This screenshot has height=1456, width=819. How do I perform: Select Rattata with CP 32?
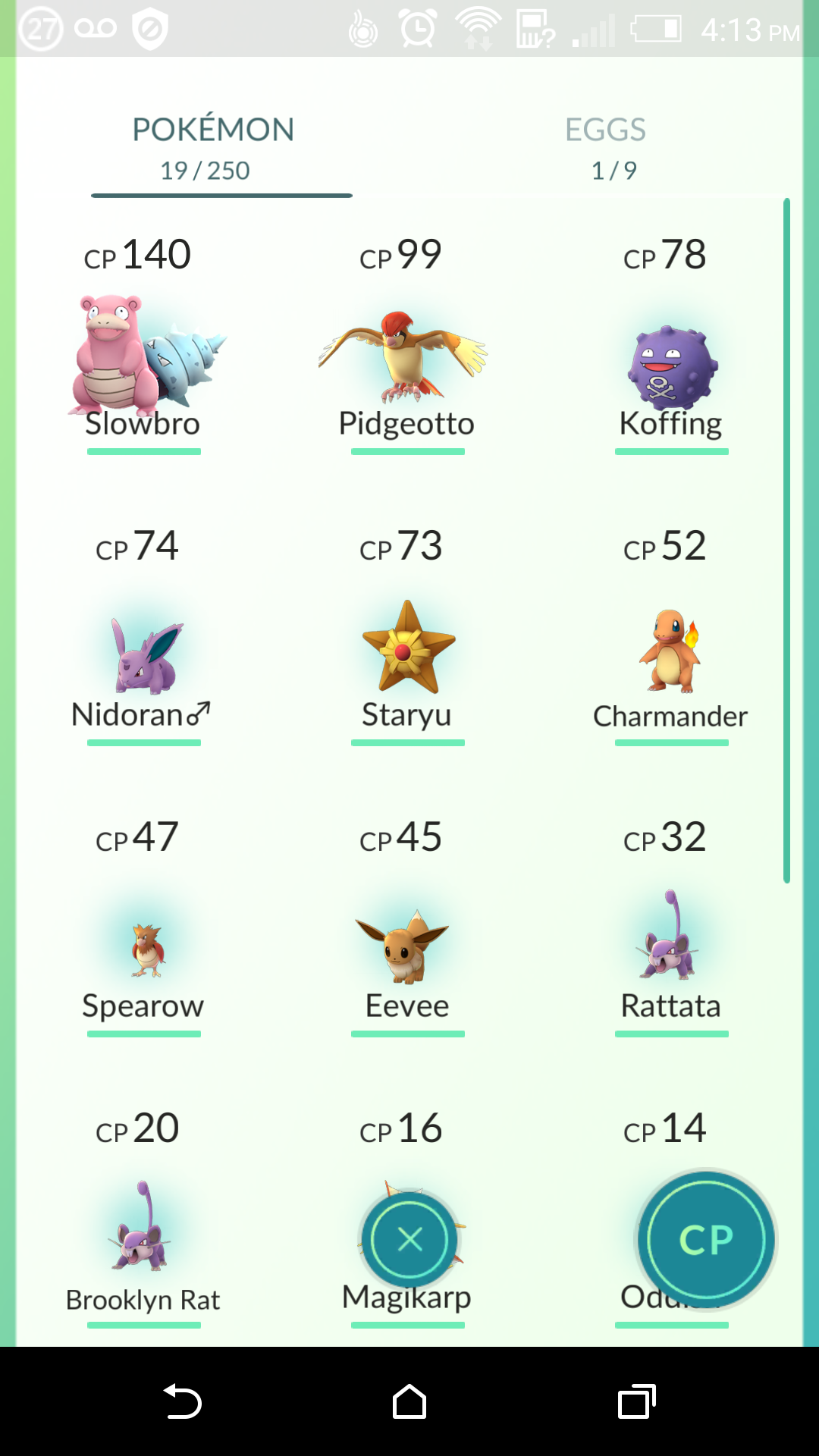670,940
